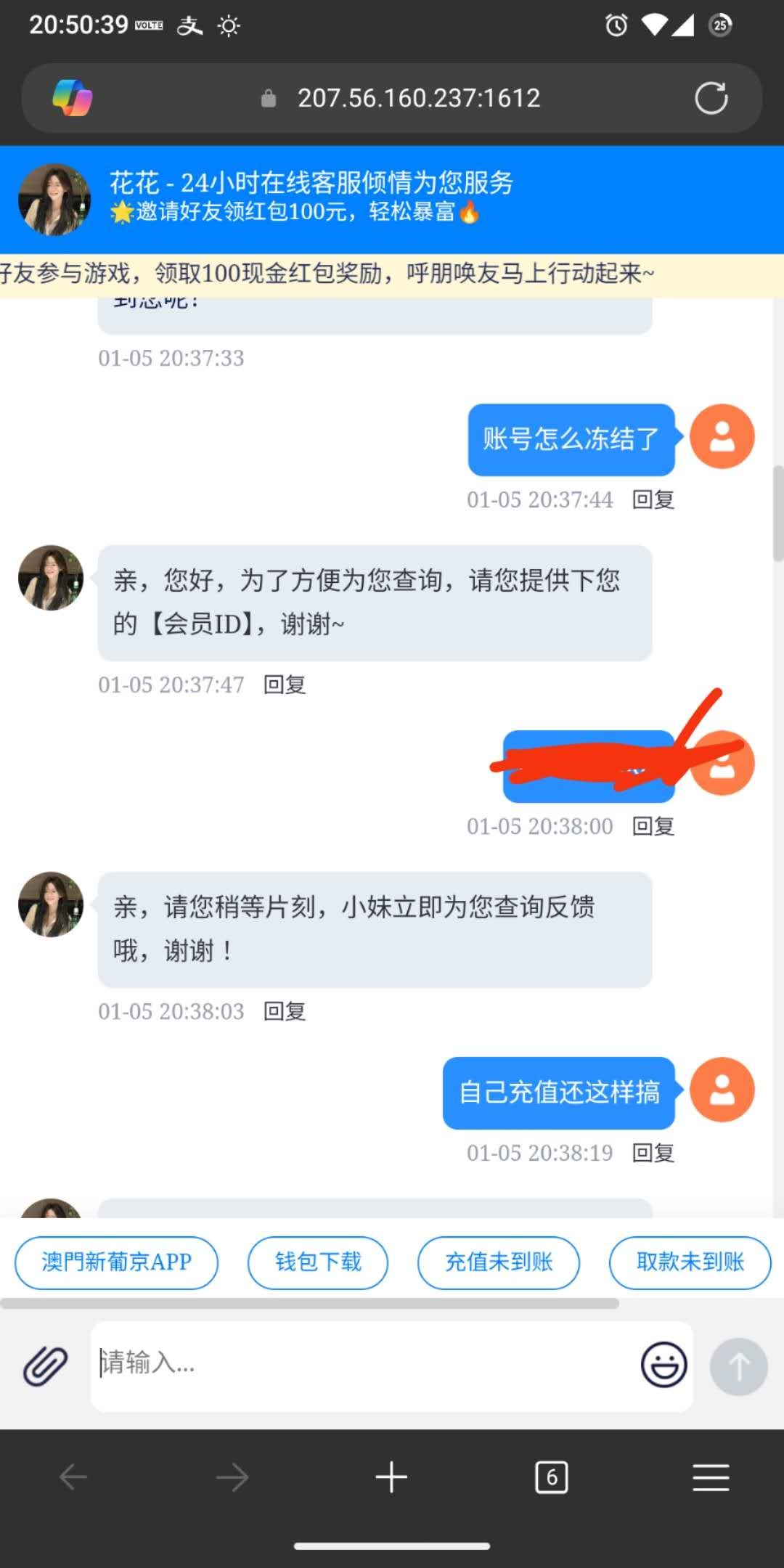Open the browser hamburger menu
Screen dimensions: 784x1568
point(711,1477)
